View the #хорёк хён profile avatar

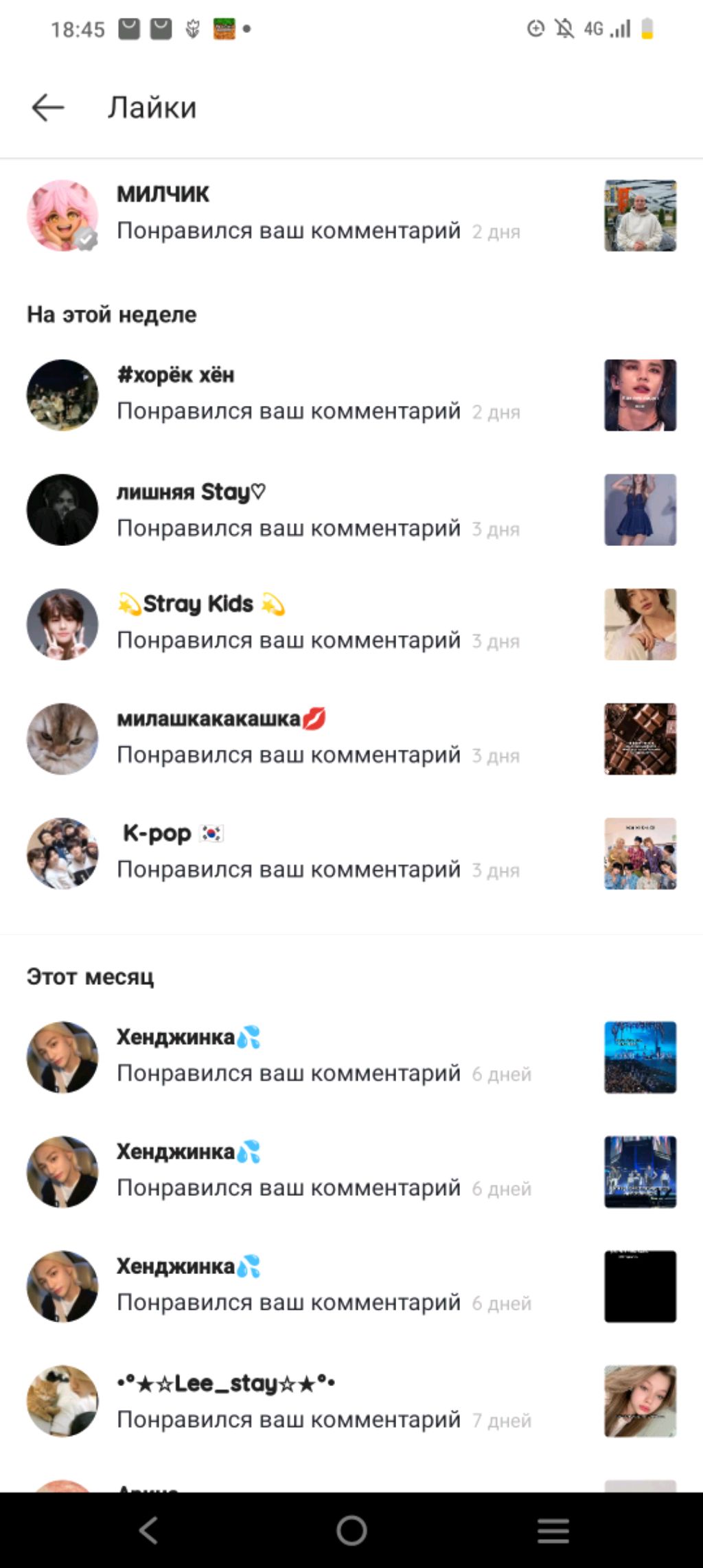tap(62, 395)
